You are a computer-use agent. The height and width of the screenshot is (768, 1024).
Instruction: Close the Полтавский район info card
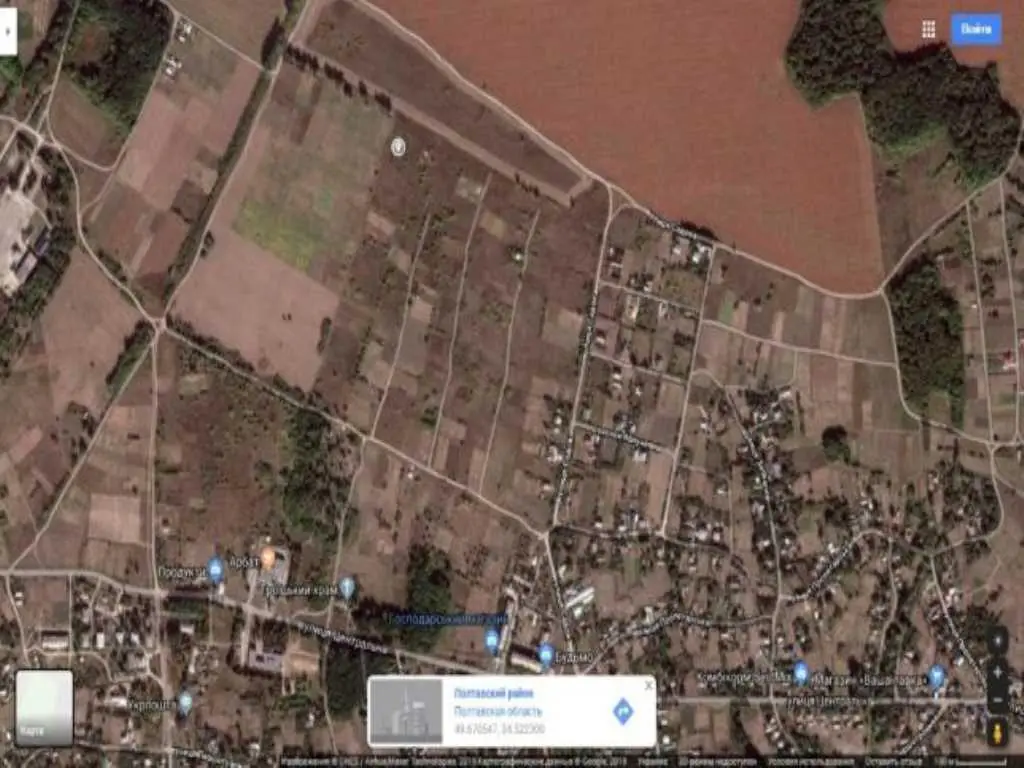point(648,686)
